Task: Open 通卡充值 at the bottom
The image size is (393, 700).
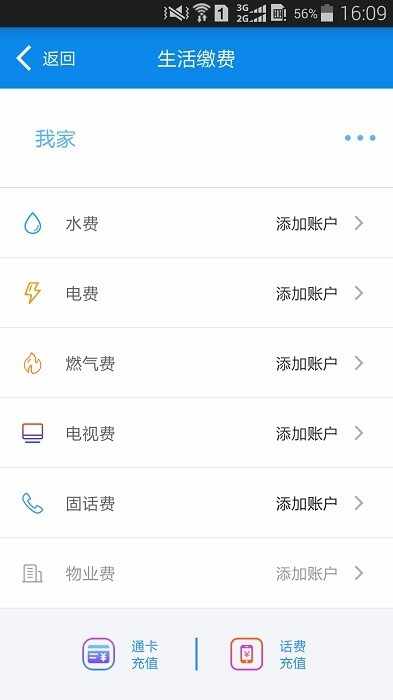Action: tap(121, 654)
